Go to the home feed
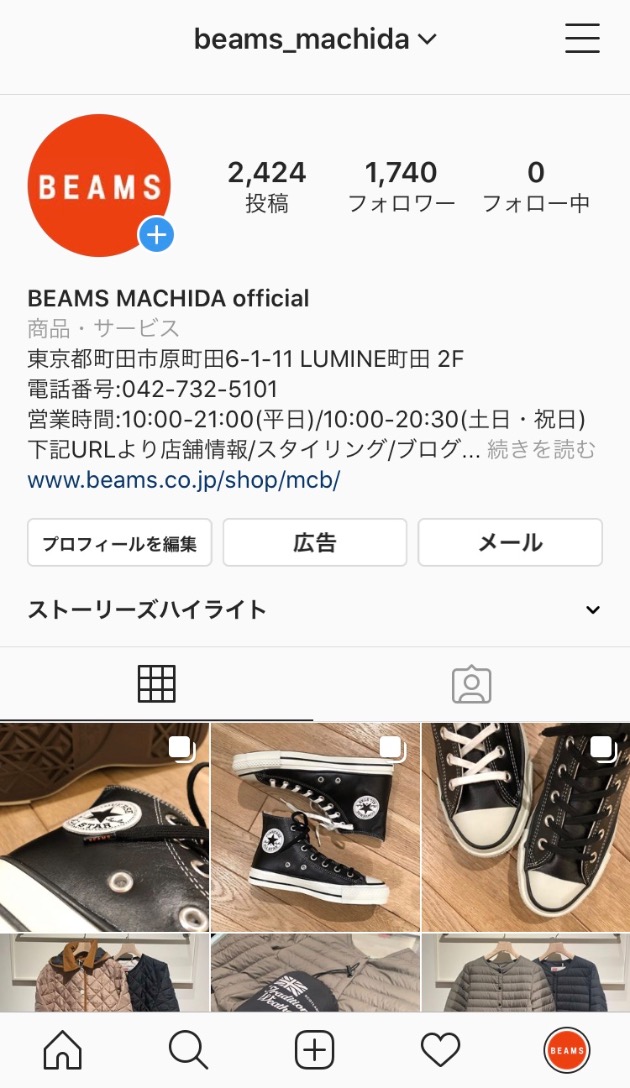This screenshot has height=1088, width=630. coord(63,1050)
